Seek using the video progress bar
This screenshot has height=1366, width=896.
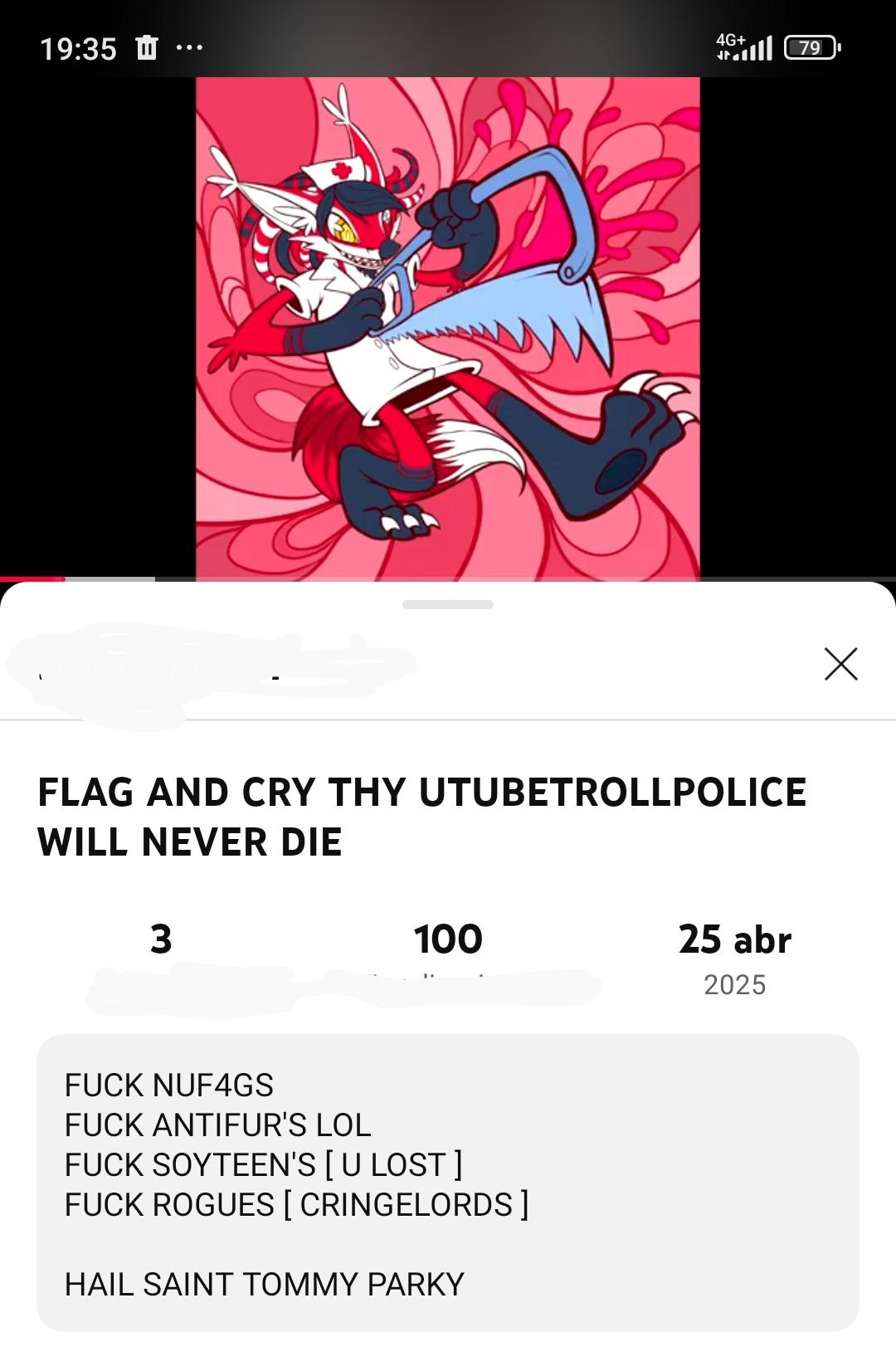448,578
